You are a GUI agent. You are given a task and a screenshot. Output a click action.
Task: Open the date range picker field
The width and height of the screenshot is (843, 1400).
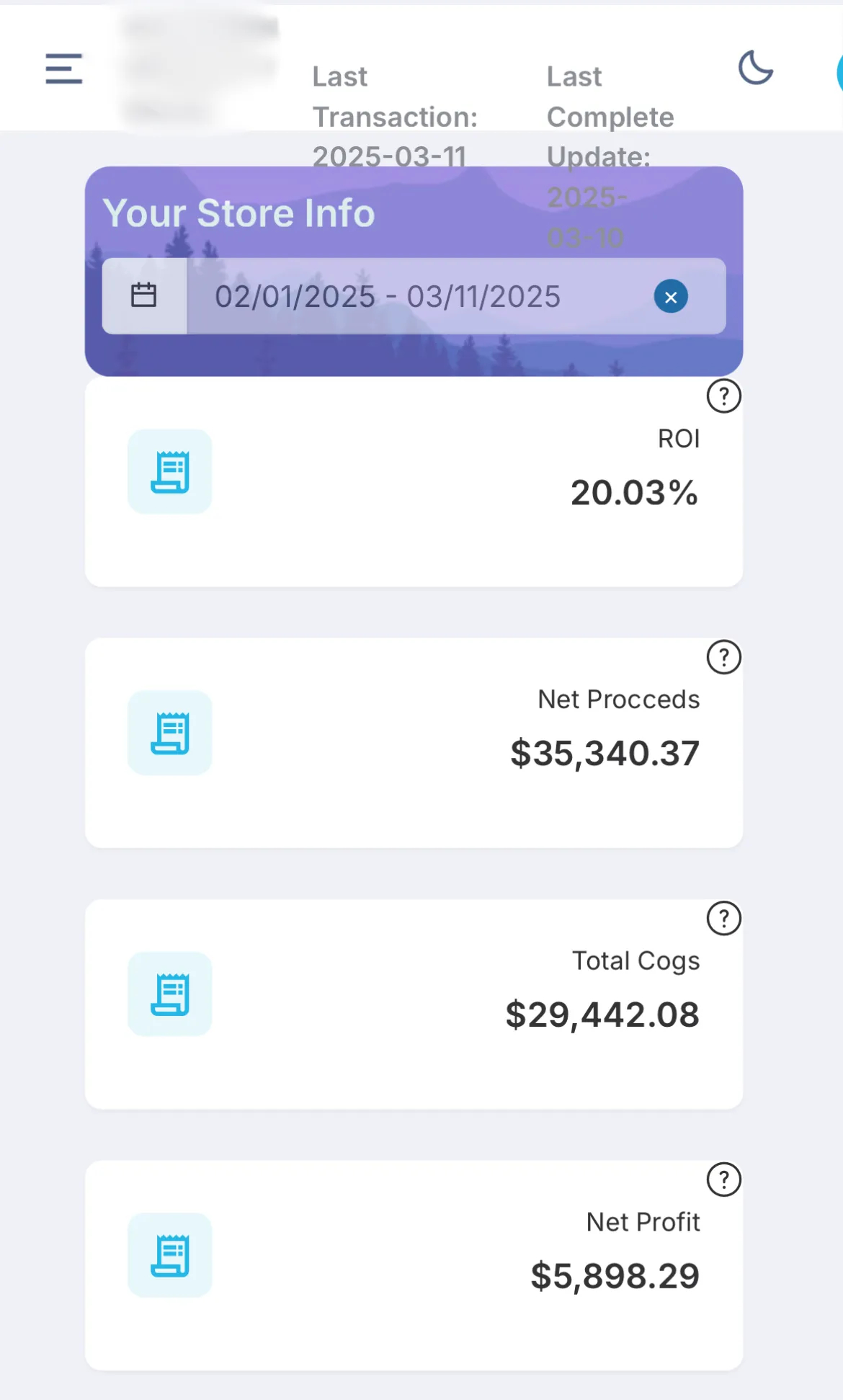[418, 297]
